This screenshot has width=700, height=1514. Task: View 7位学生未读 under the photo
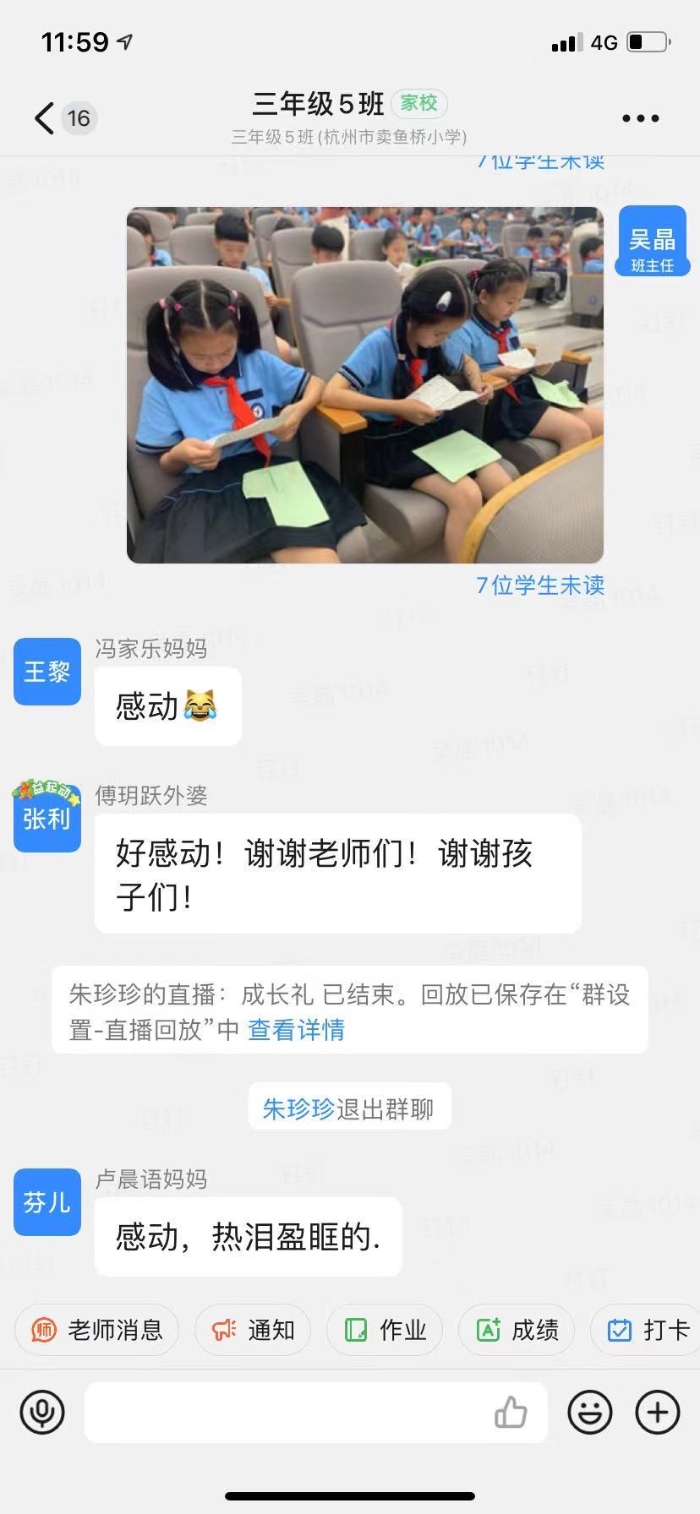click(540, 585)
